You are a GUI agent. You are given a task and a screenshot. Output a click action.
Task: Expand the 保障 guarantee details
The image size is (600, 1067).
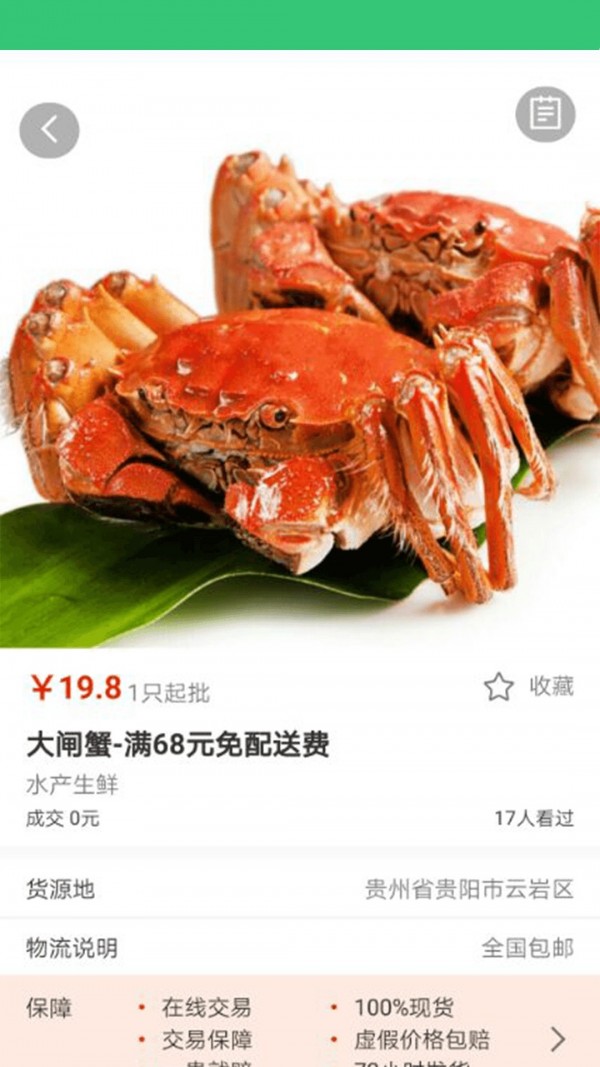click(558, 1038)
